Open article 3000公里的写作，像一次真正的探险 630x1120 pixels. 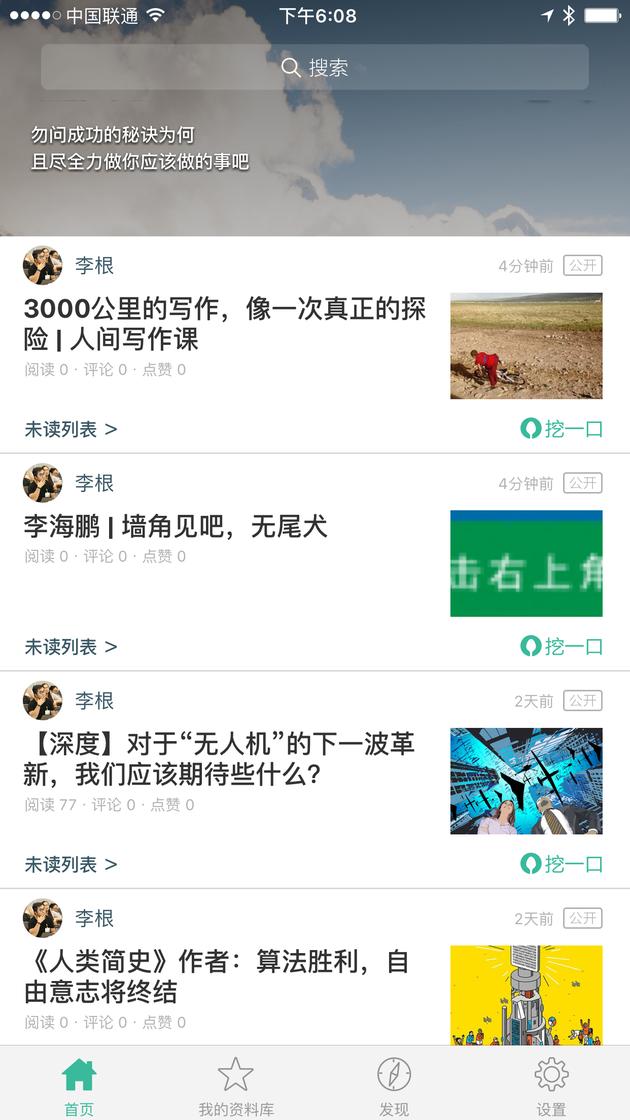[225, 323]
